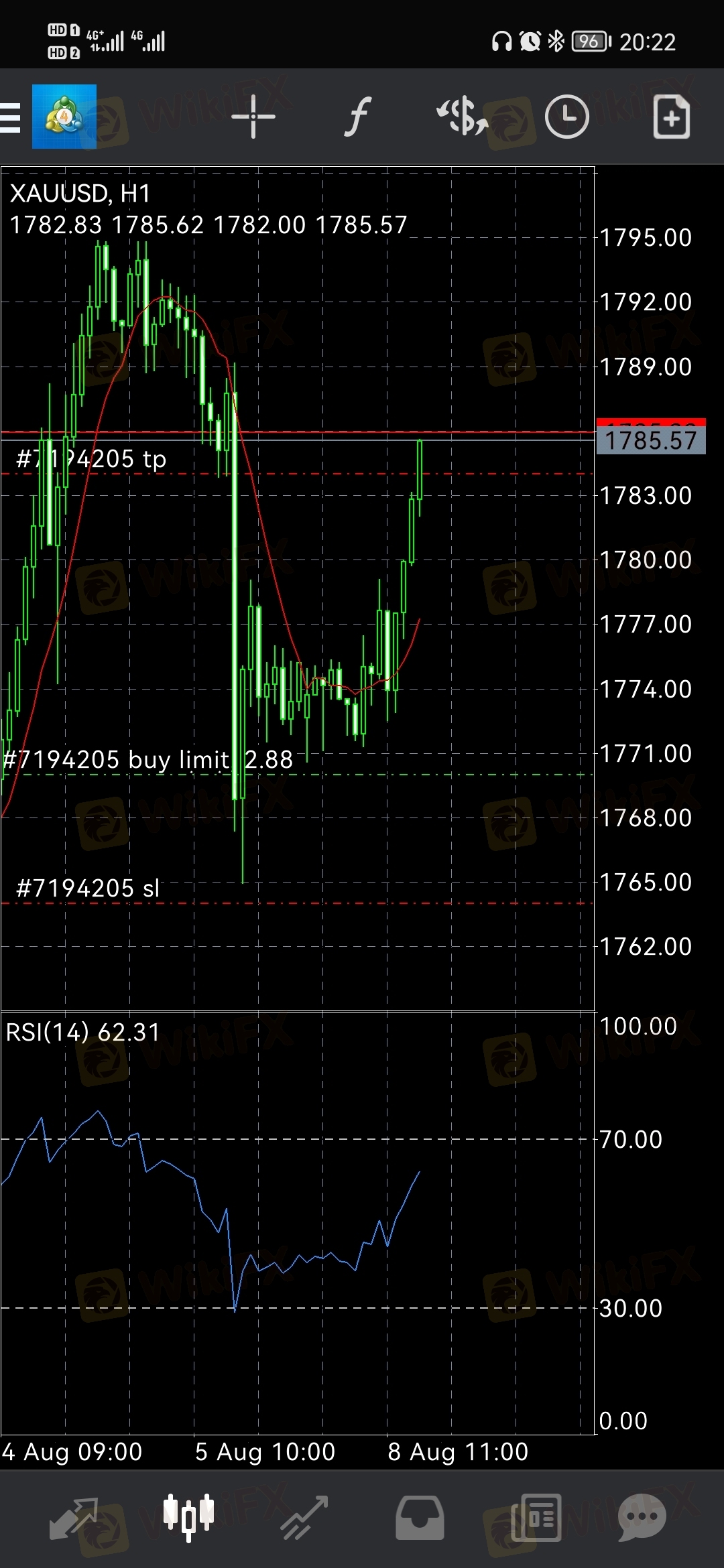Create a new order
Screen dimensions: 724x1568
671,117
